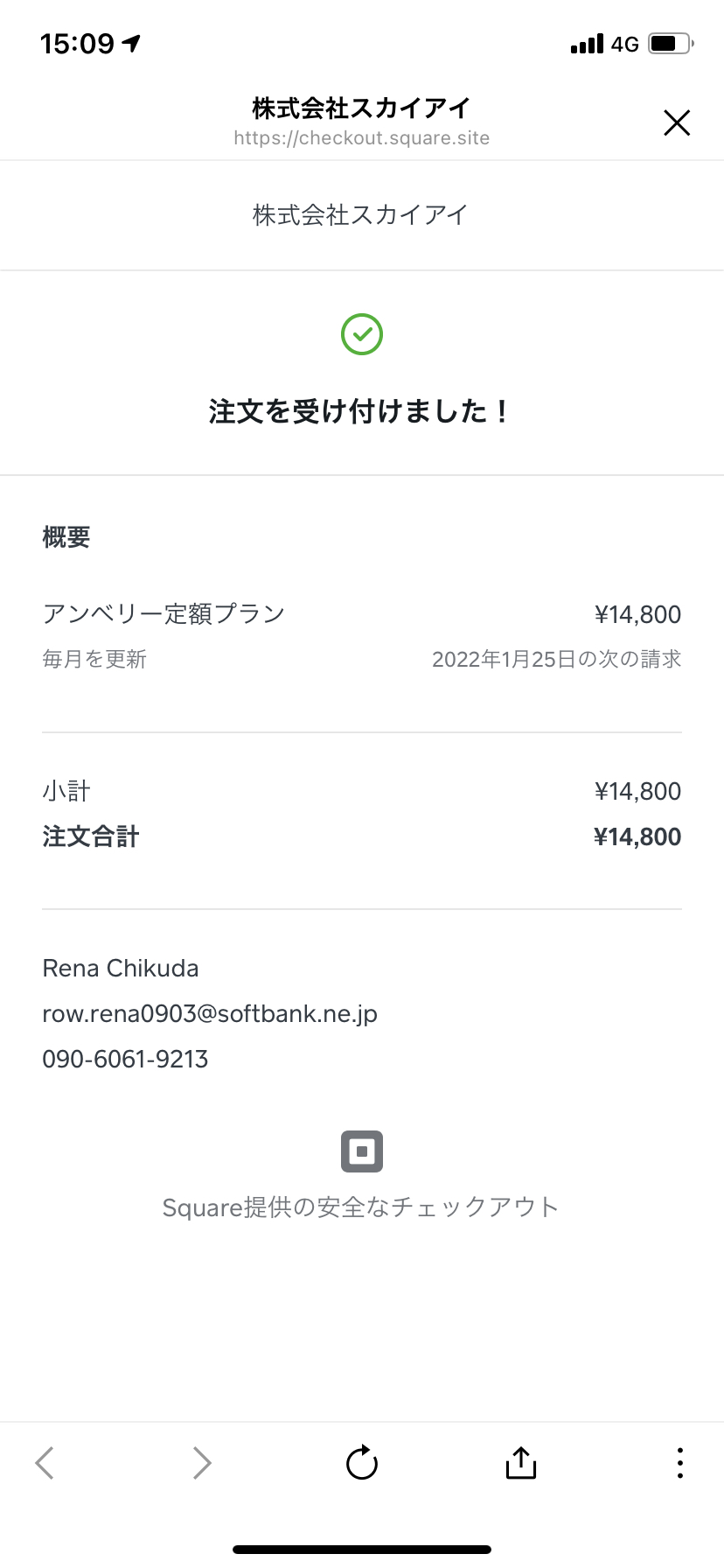This screenshot has width=724, height=1568.
Task: Open the three-dot overflow menu
Action: 679,1463
